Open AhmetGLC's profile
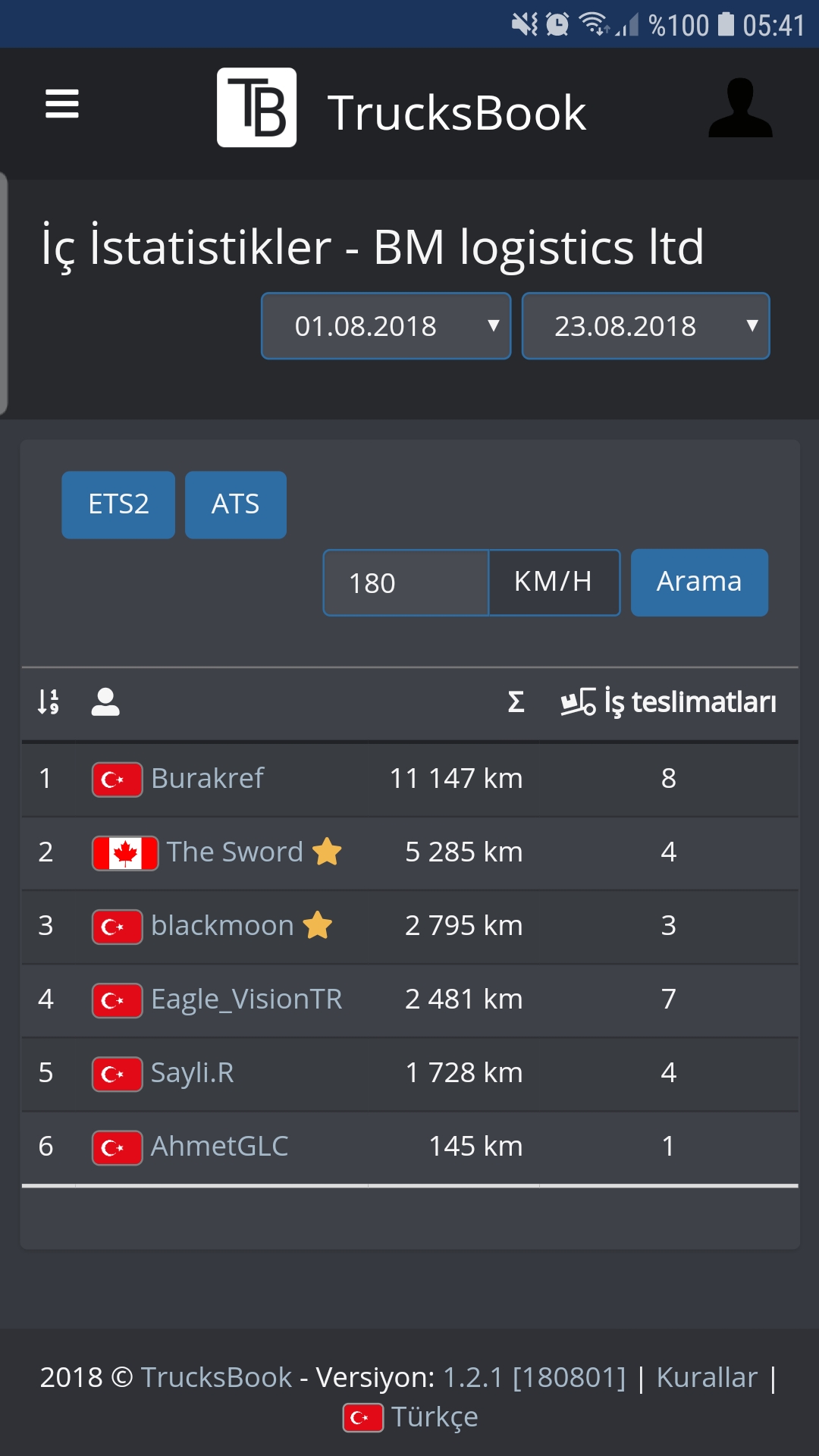The image size is (819, 1456). point(219,1147)
